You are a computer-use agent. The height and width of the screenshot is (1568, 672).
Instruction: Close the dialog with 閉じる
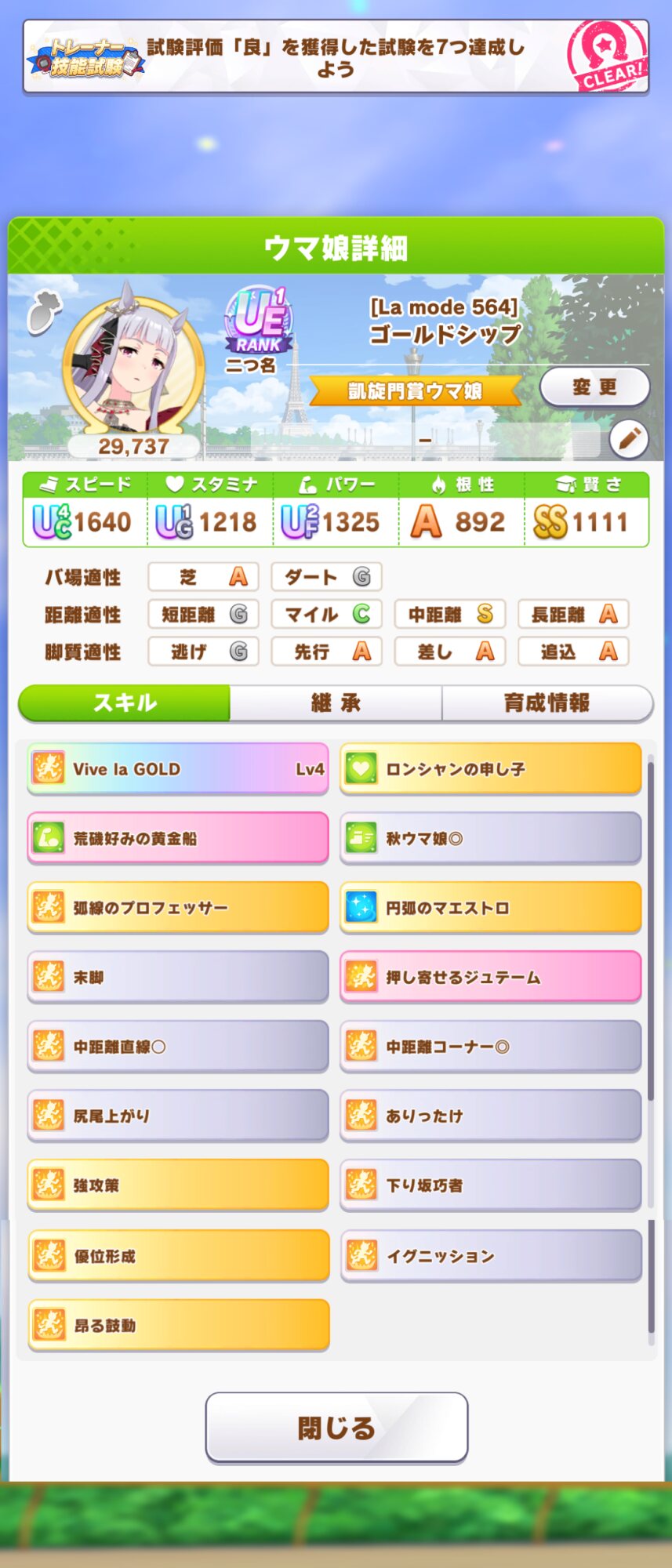coord(336,1427)
